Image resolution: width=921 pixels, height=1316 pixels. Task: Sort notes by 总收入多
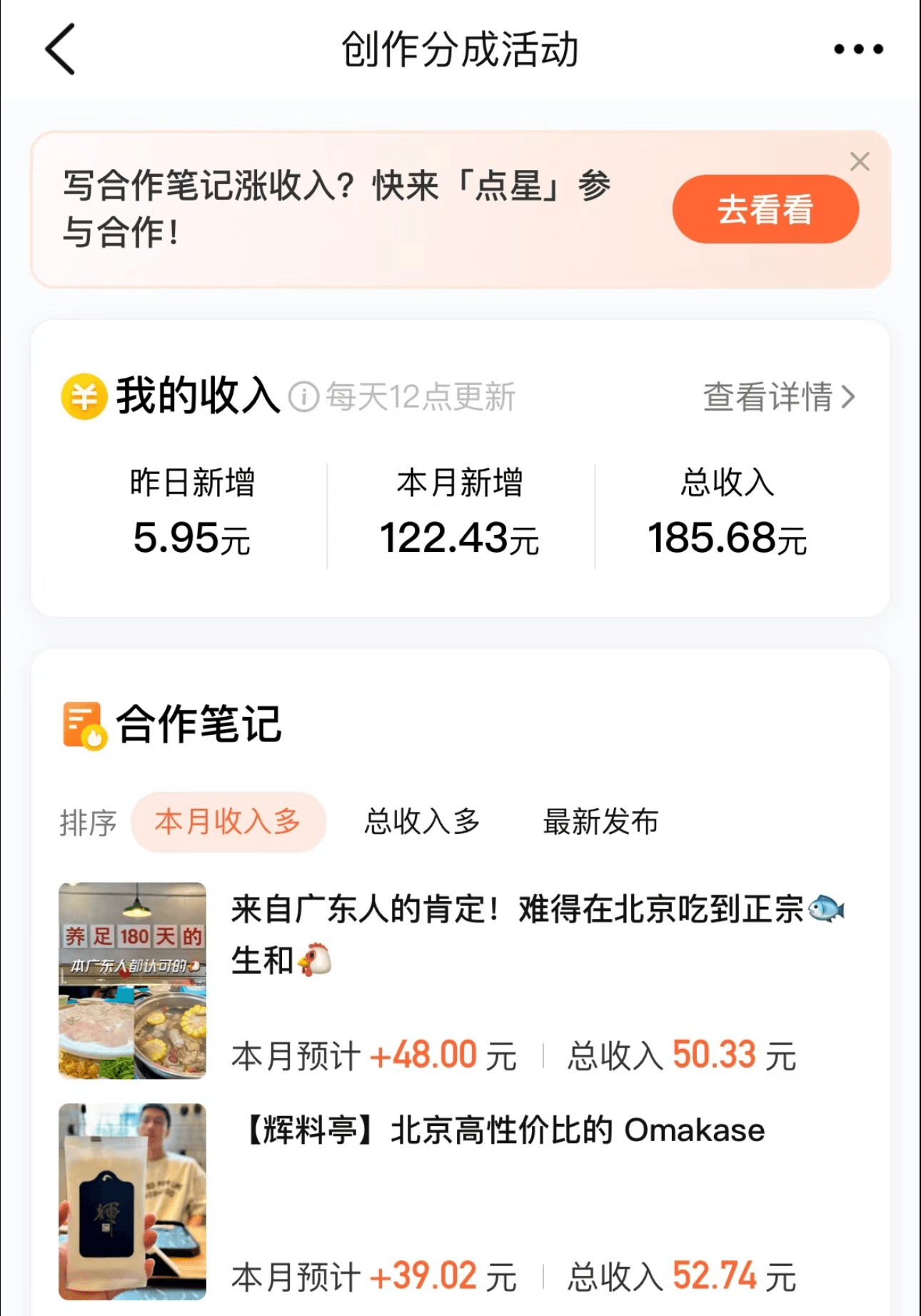(422, 822)
